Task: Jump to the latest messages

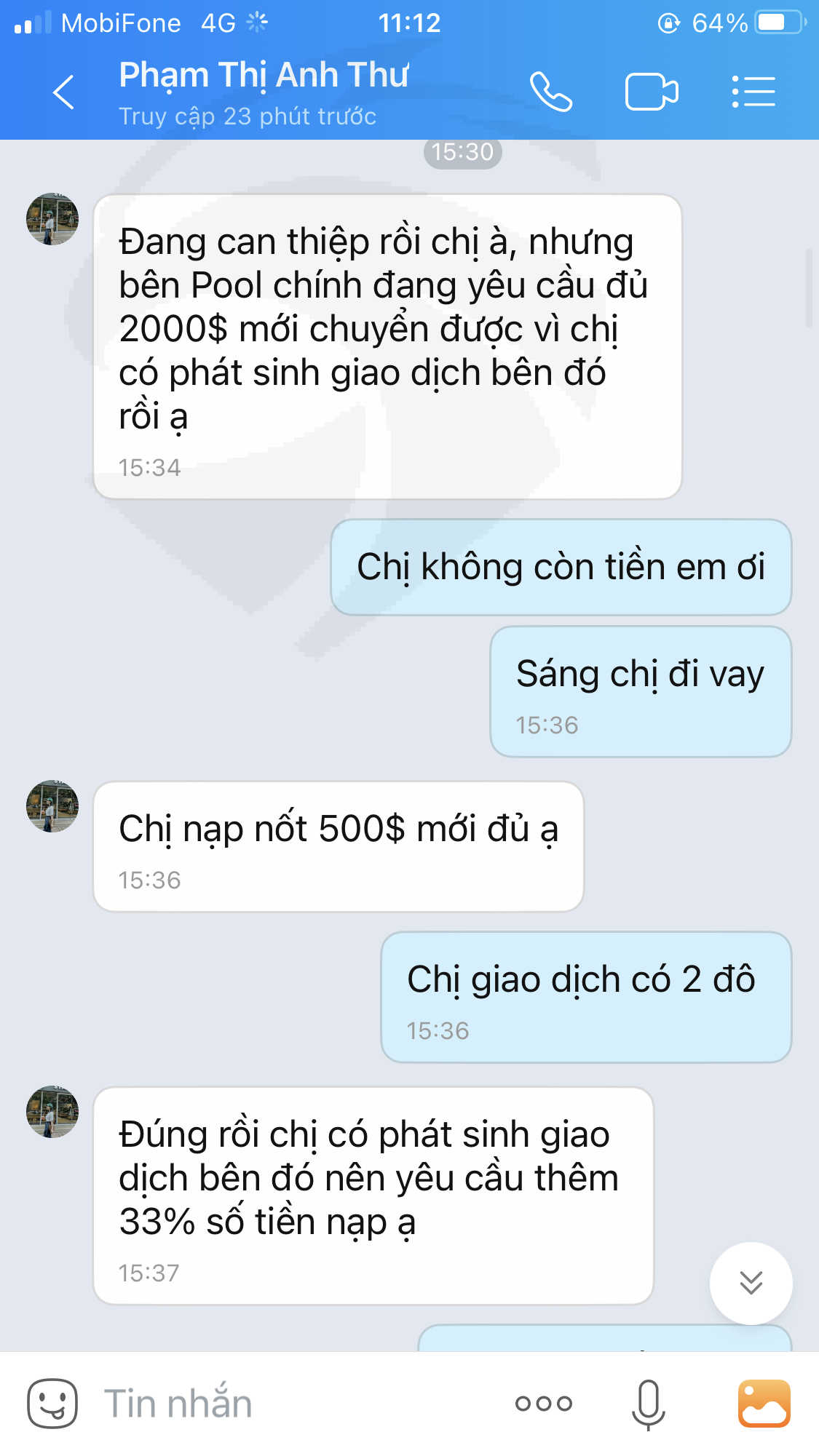Action: 751,1283
